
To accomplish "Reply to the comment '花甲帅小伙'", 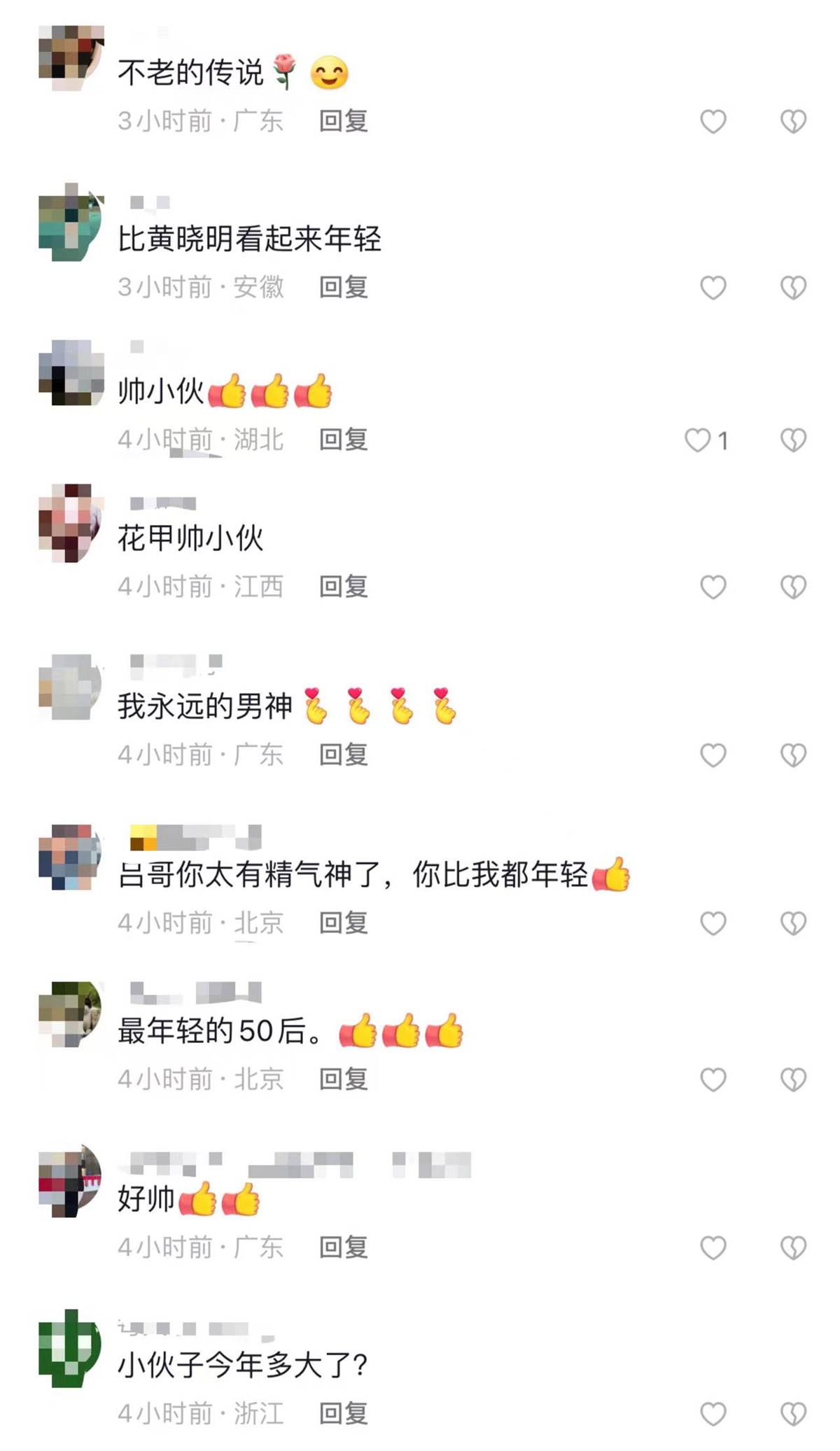I will 343,587.
